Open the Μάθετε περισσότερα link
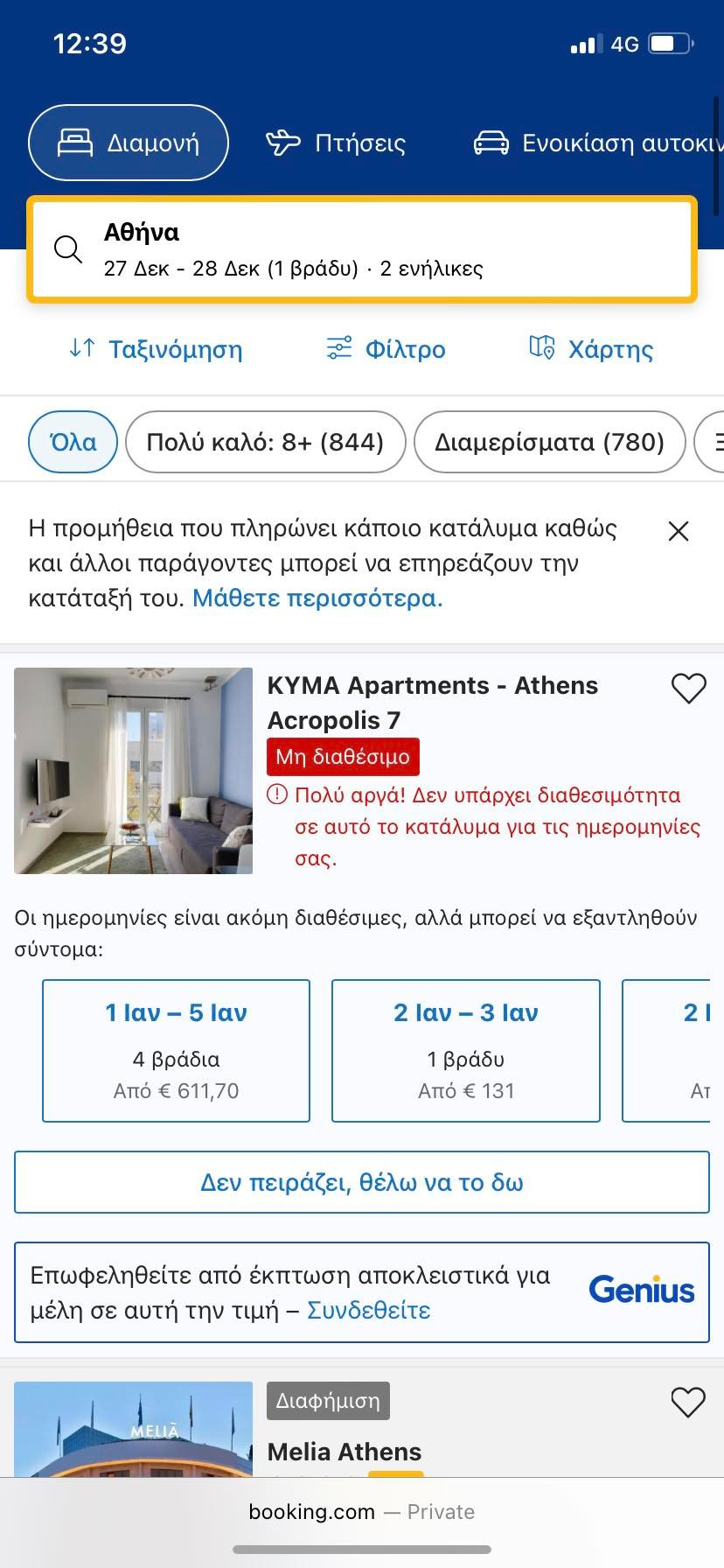Viewport: 724px width, 1568px height. (317, 598)
